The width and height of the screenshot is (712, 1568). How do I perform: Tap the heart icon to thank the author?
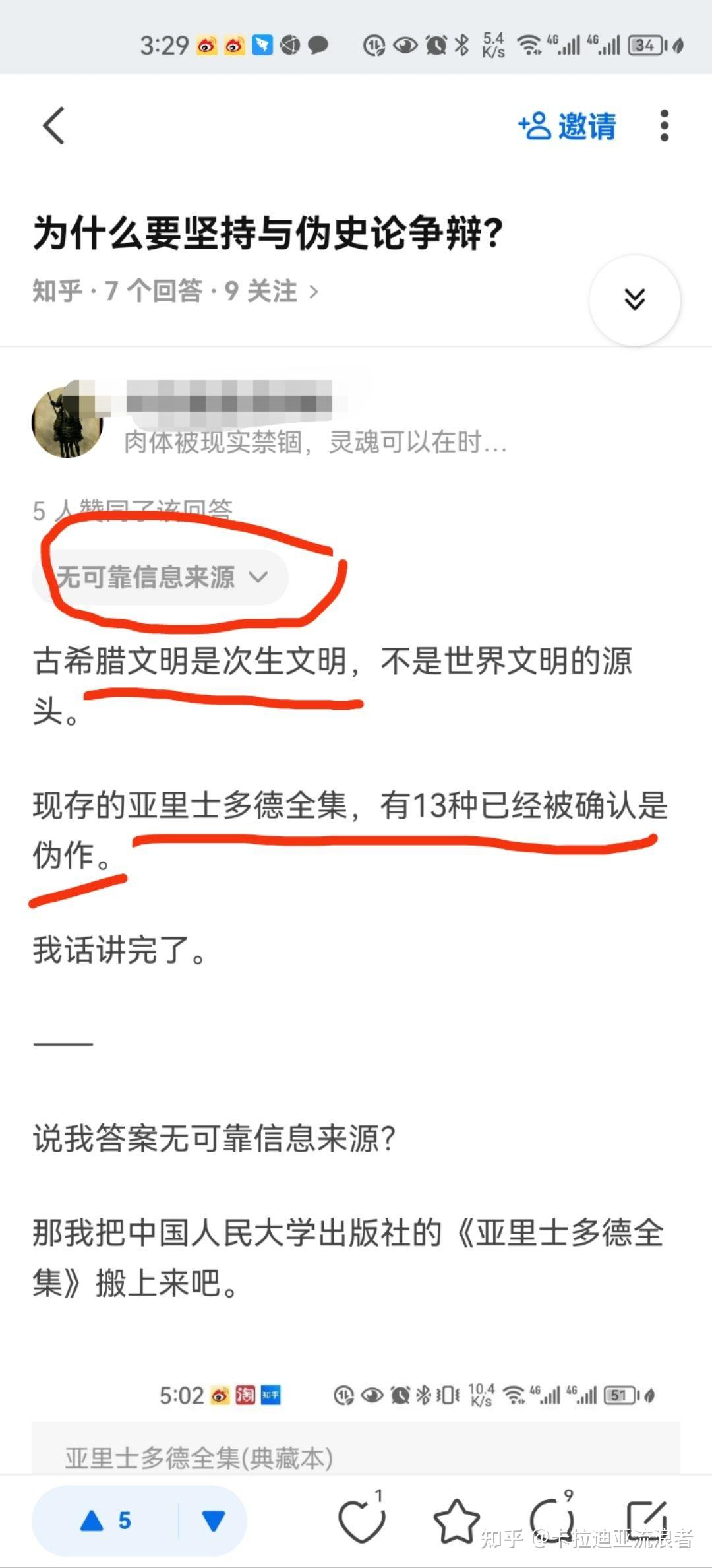tap(361, 1519)
